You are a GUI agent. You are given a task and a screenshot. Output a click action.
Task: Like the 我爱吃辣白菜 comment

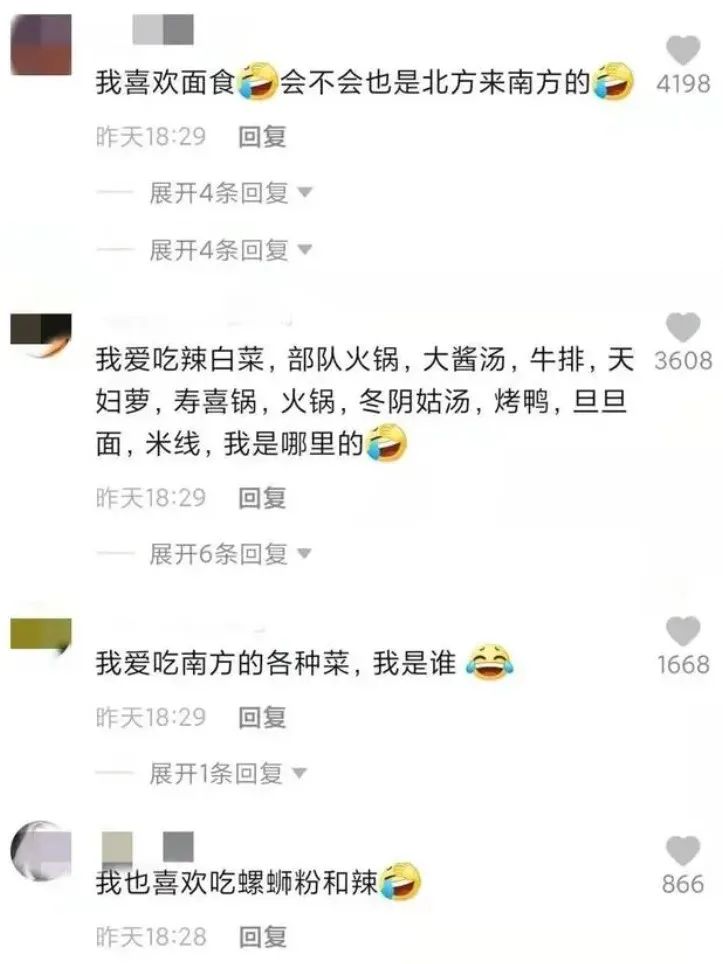pyautogui.click(x=684, y=327)
